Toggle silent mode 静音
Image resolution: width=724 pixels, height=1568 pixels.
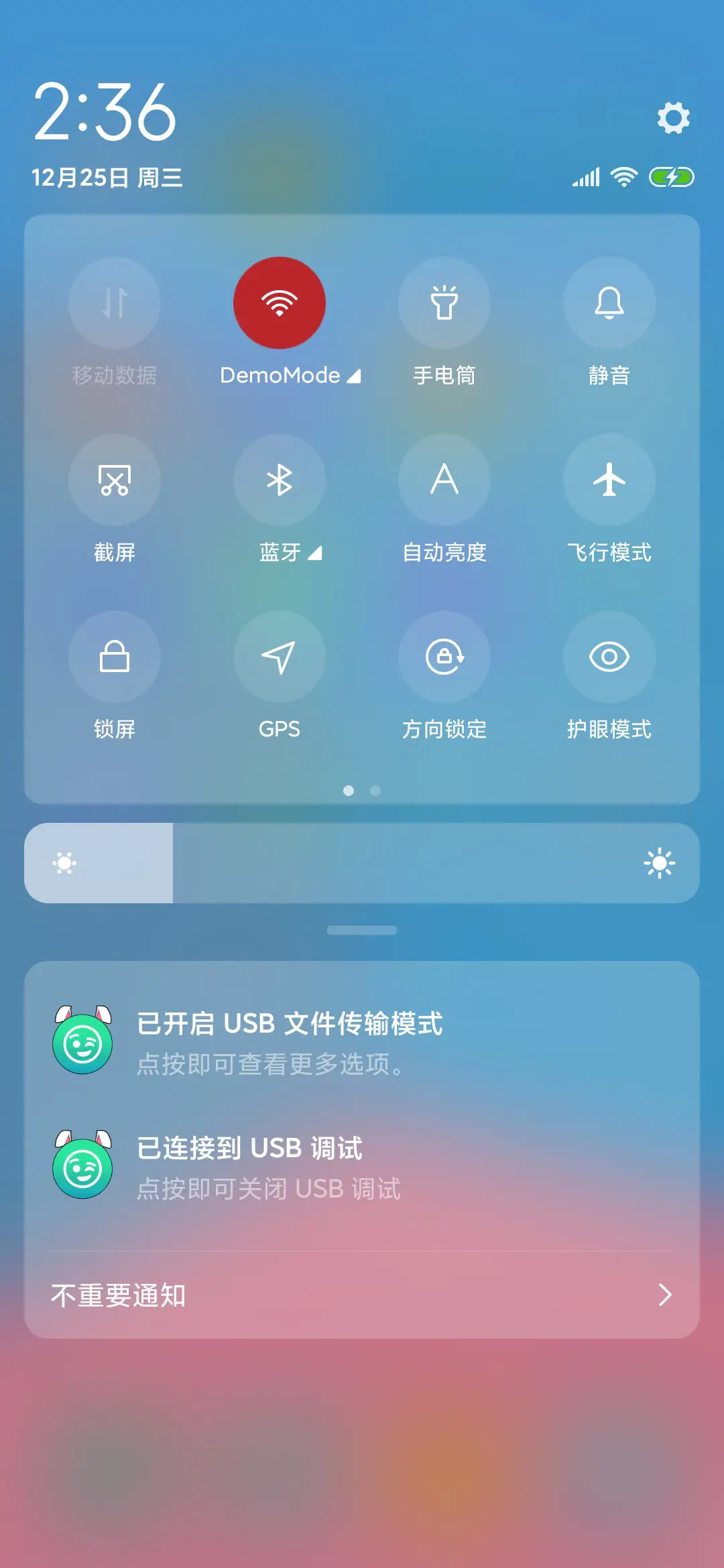(x=609, y=304)
